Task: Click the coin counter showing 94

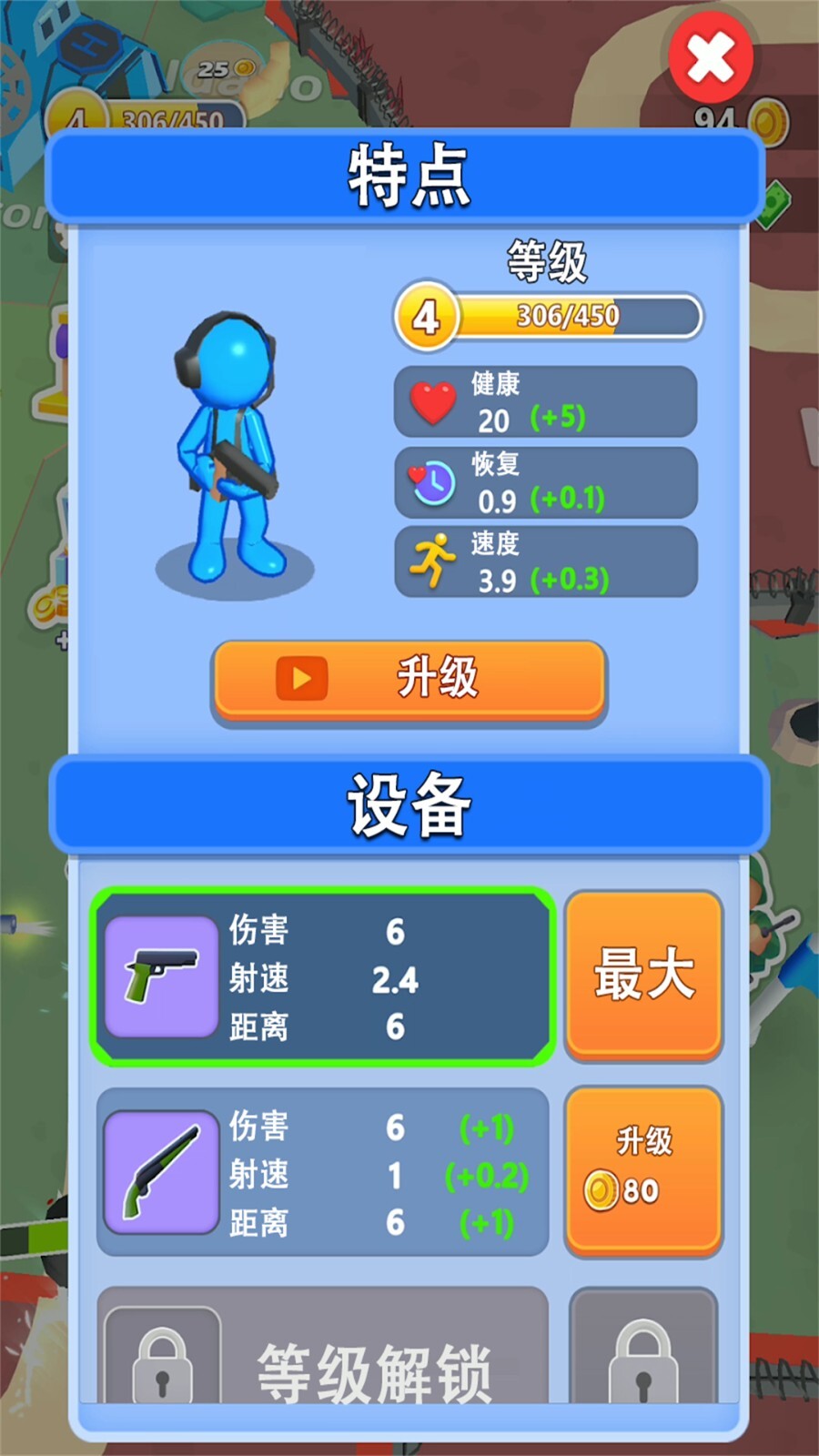Action: pos(739,116)
